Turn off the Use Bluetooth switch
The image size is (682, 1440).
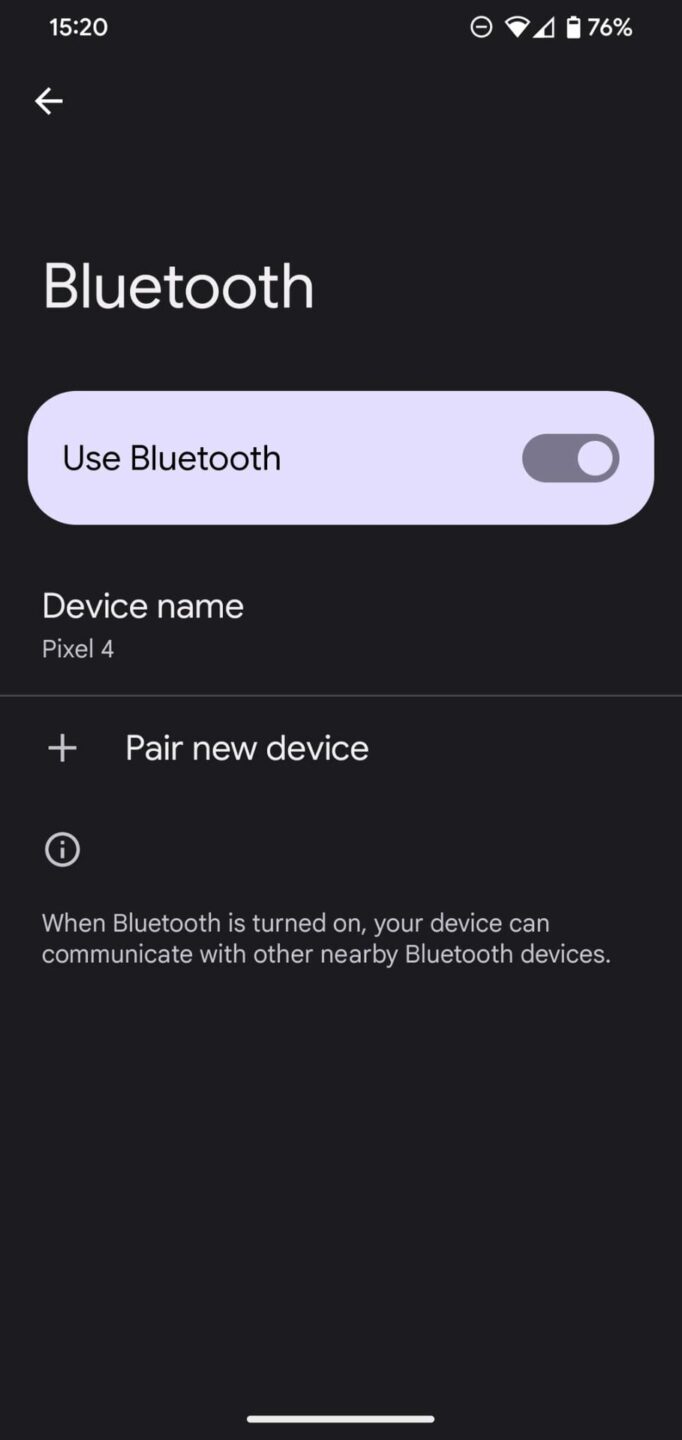(x=570, y=458)
